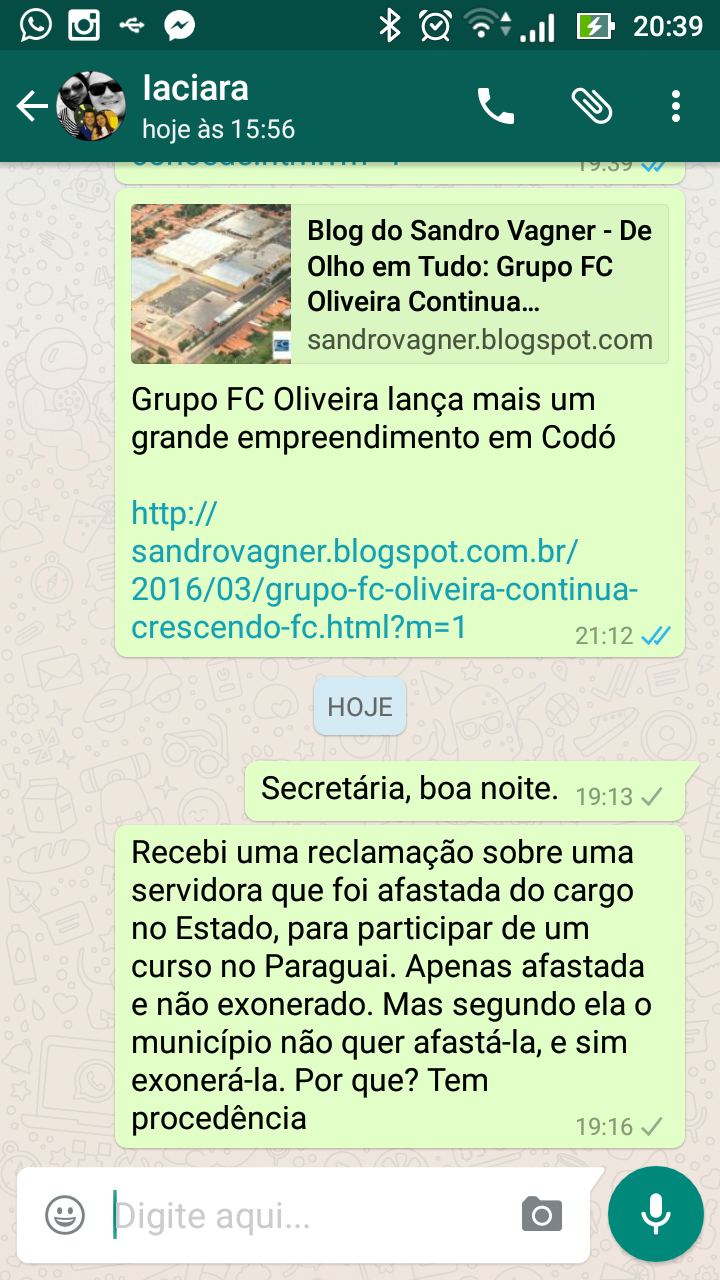Open the Blog do Sandro Vagner link preview
Image resolution: width=720 pixels, height=1280 pixels.
click(x=400, y=284)
